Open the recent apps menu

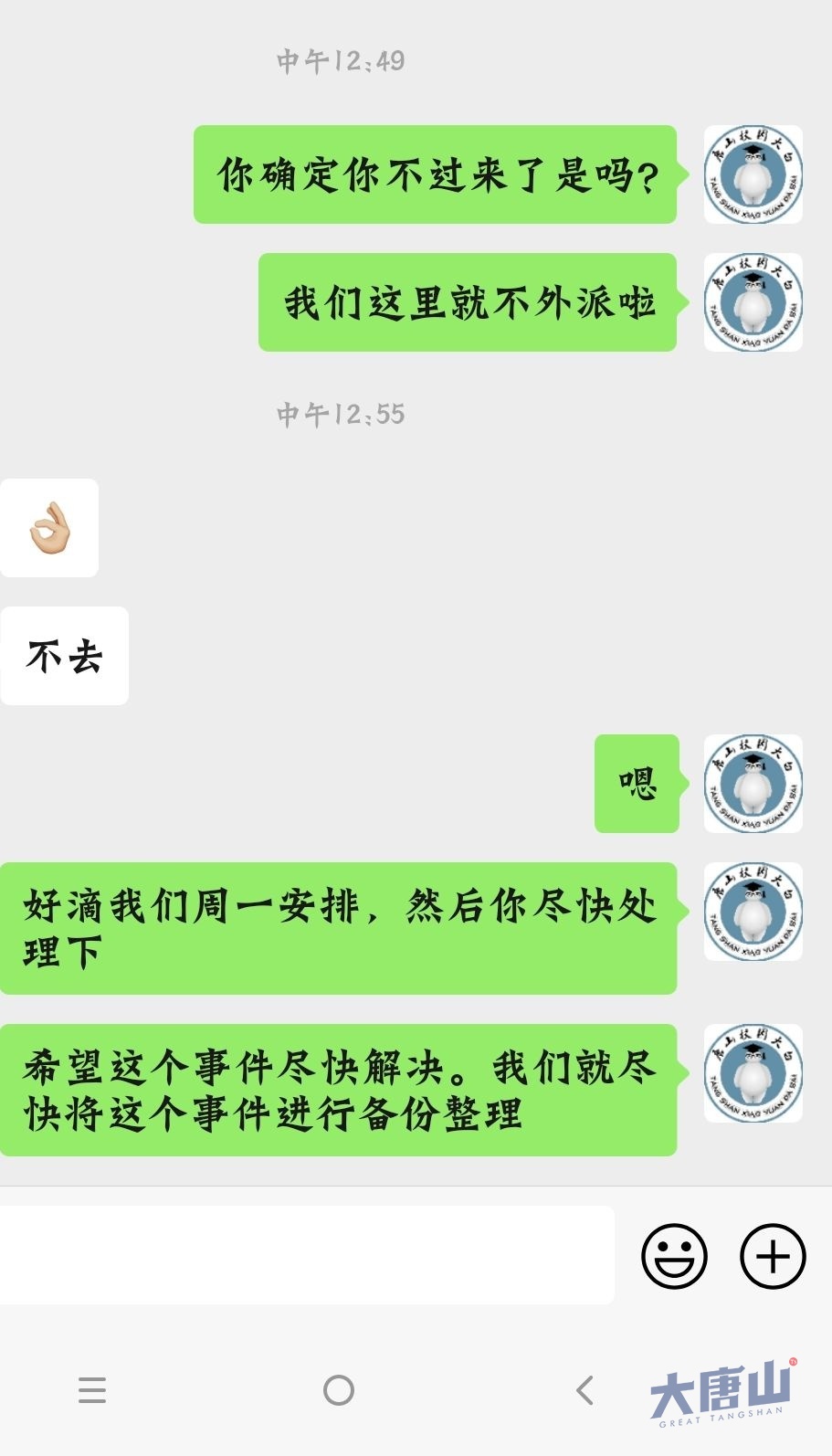(92, 1390)
